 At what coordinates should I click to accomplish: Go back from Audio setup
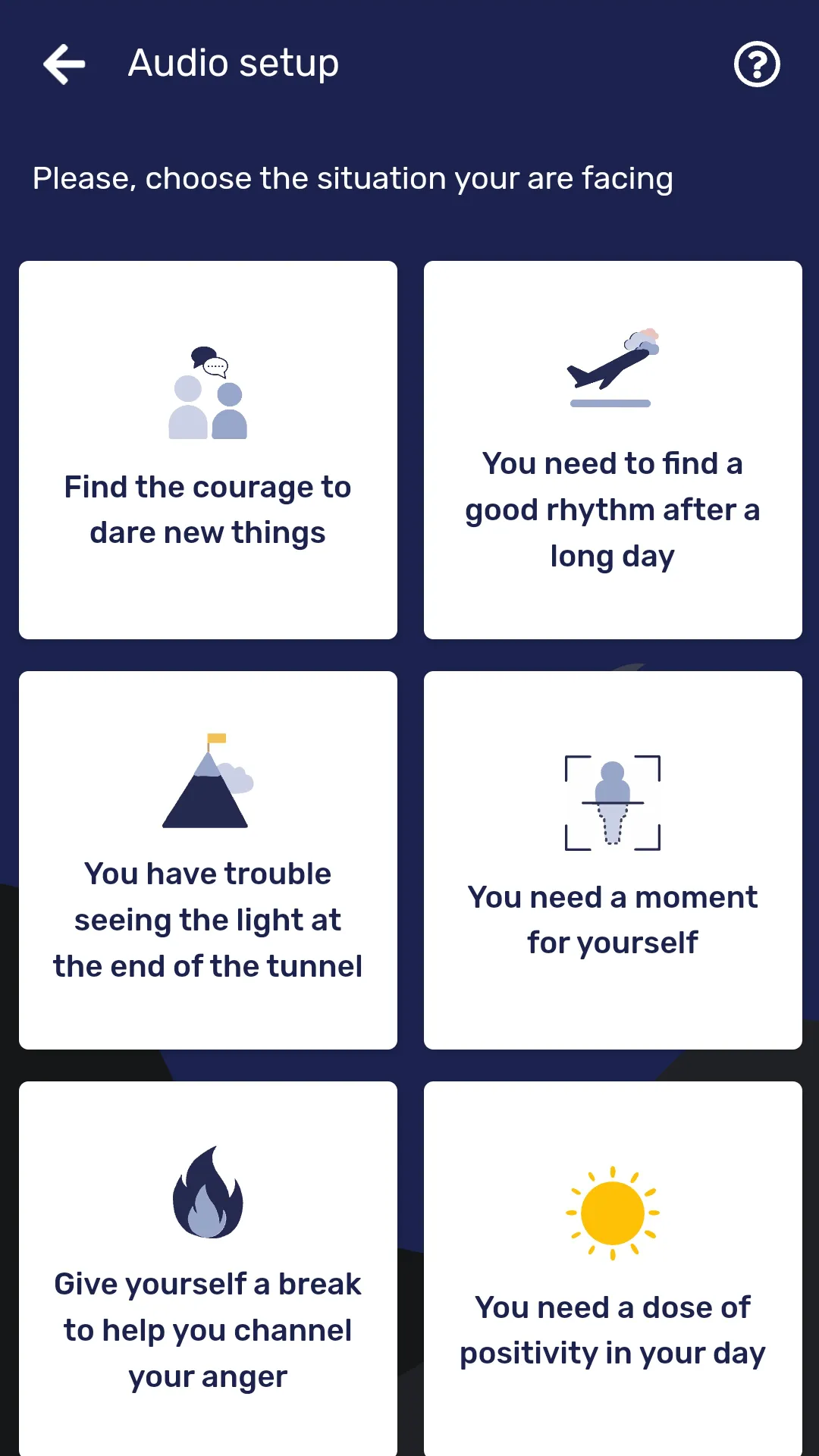(x=64, y=64)
